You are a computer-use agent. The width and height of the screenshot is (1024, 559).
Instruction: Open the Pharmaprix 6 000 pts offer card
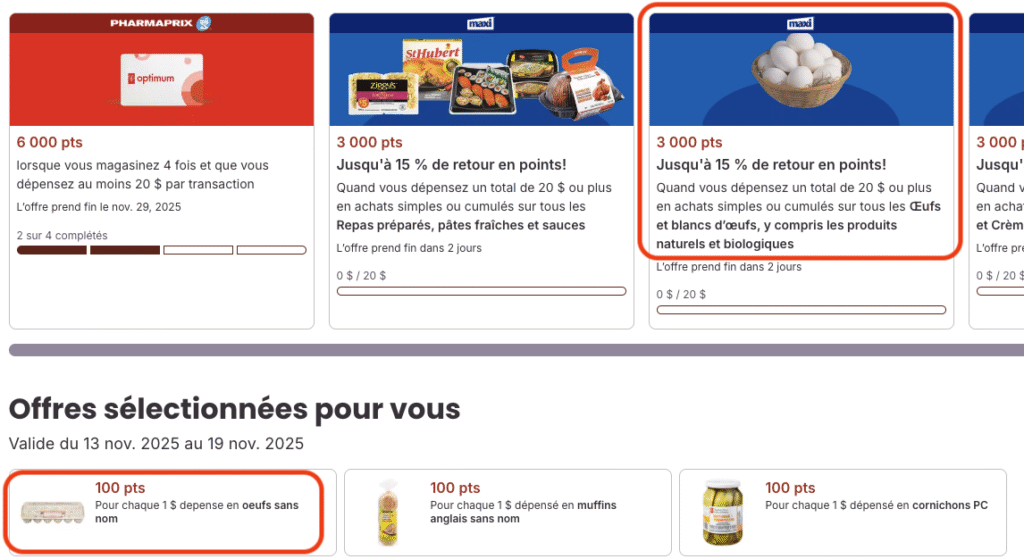(161, 170)
